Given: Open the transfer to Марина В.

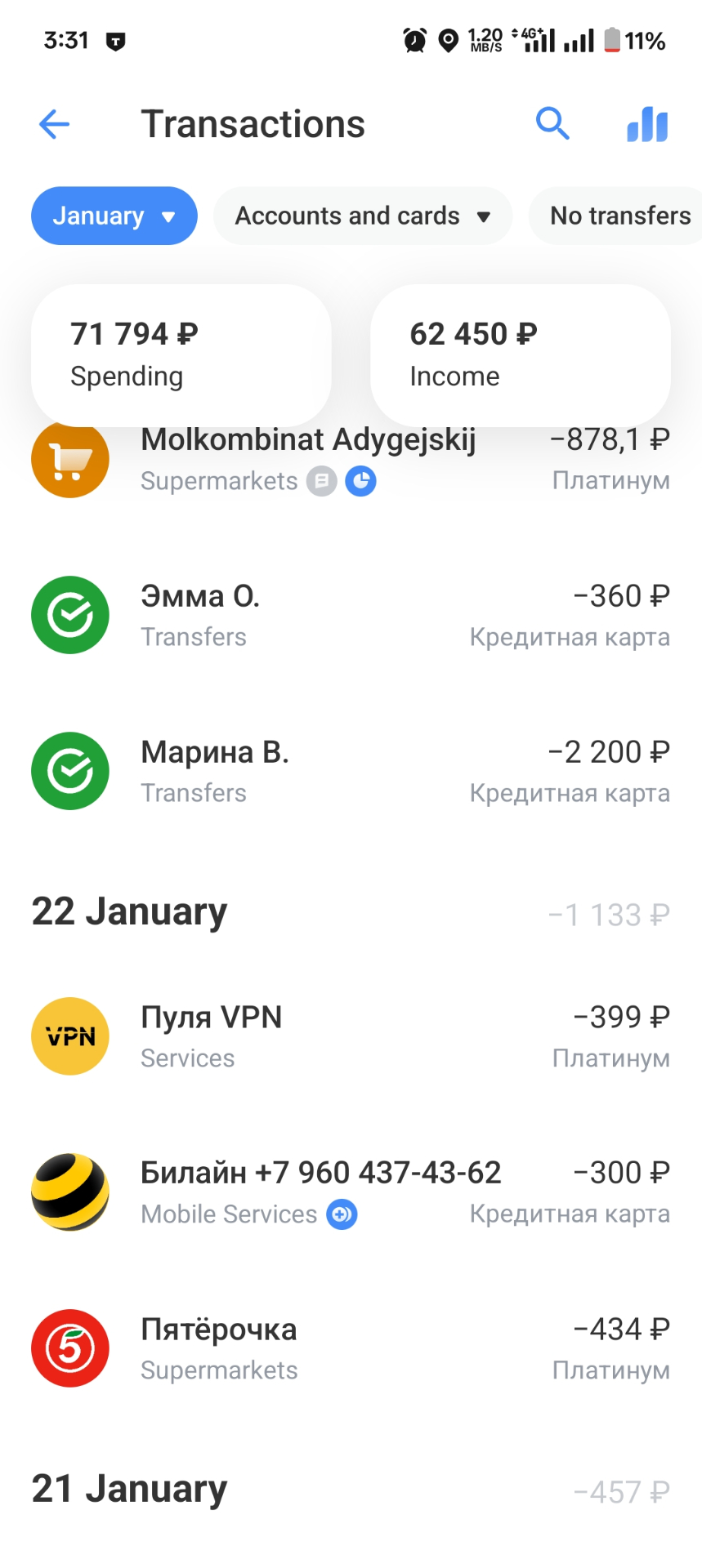Looking at the screenshot, I should coord(350,771).
